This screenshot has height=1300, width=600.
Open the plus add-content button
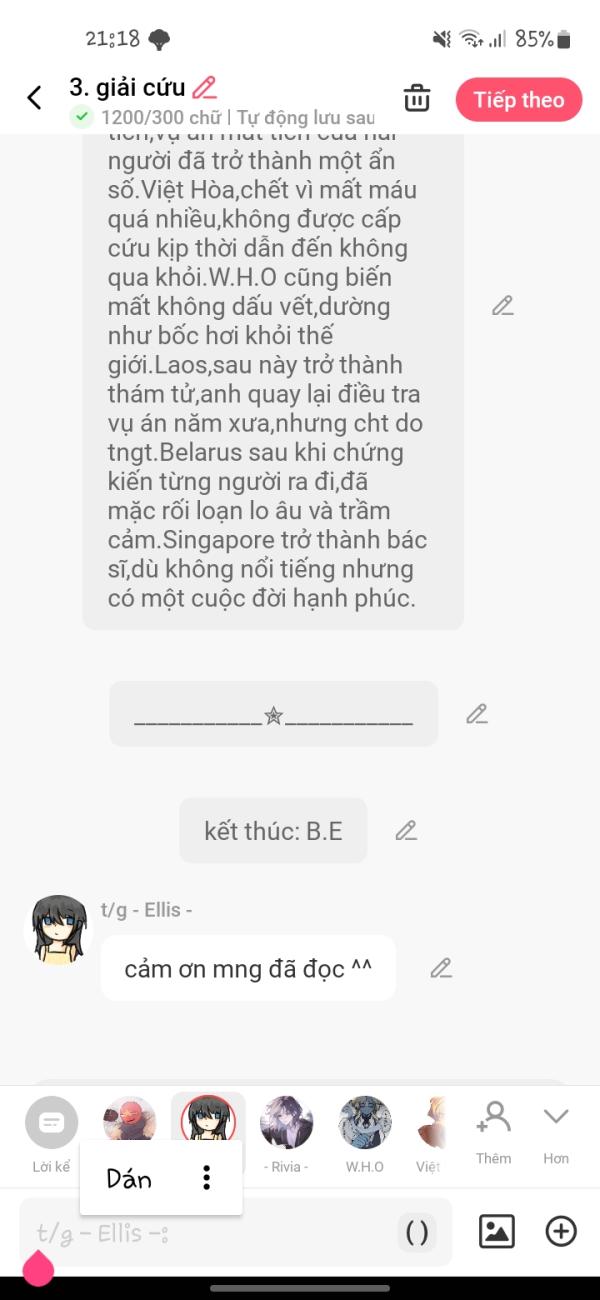pos(561,1231)
